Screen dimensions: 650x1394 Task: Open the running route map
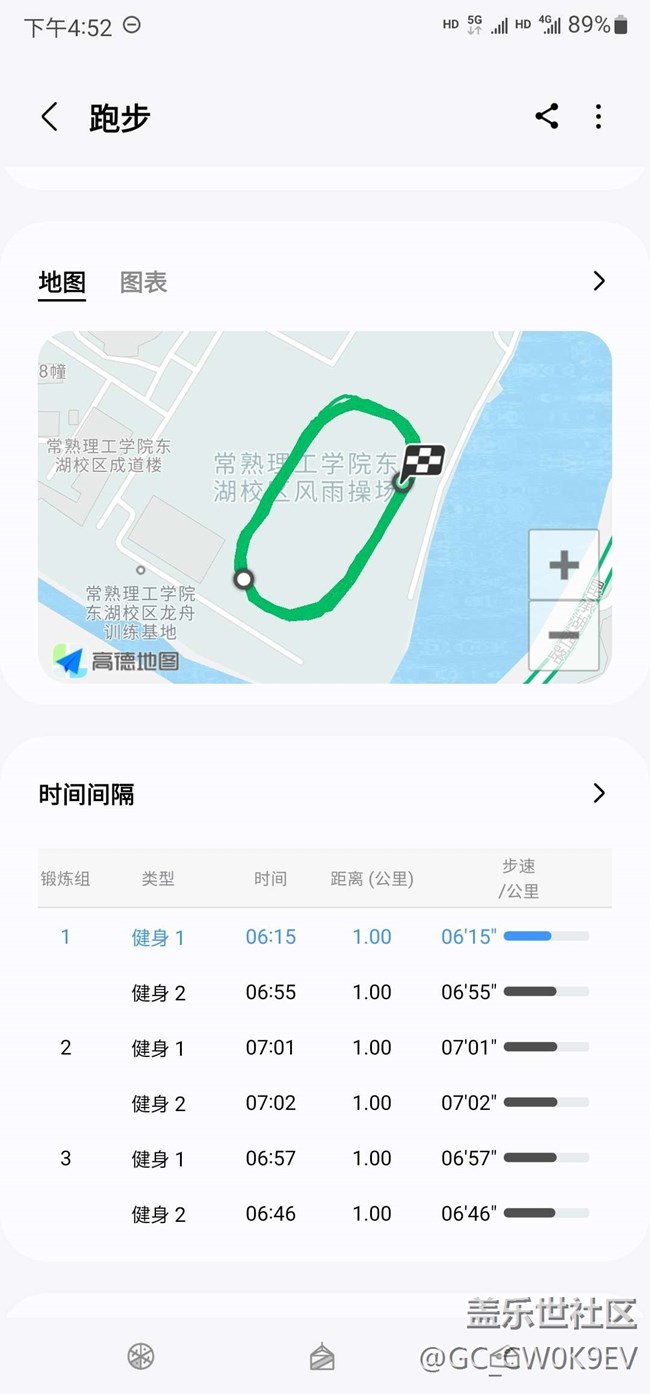[325, 507]
